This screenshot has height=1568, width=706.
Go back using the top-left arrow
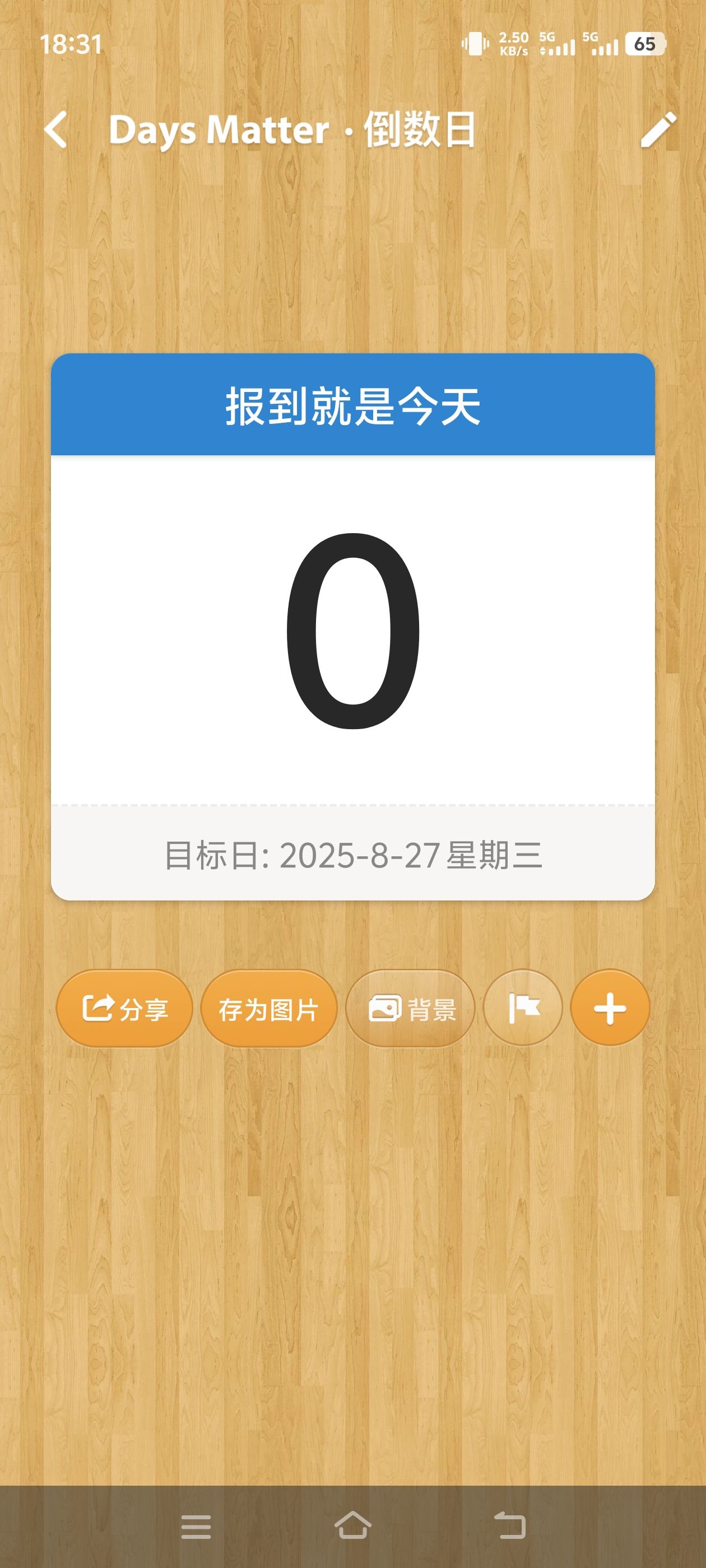[55, 130]
